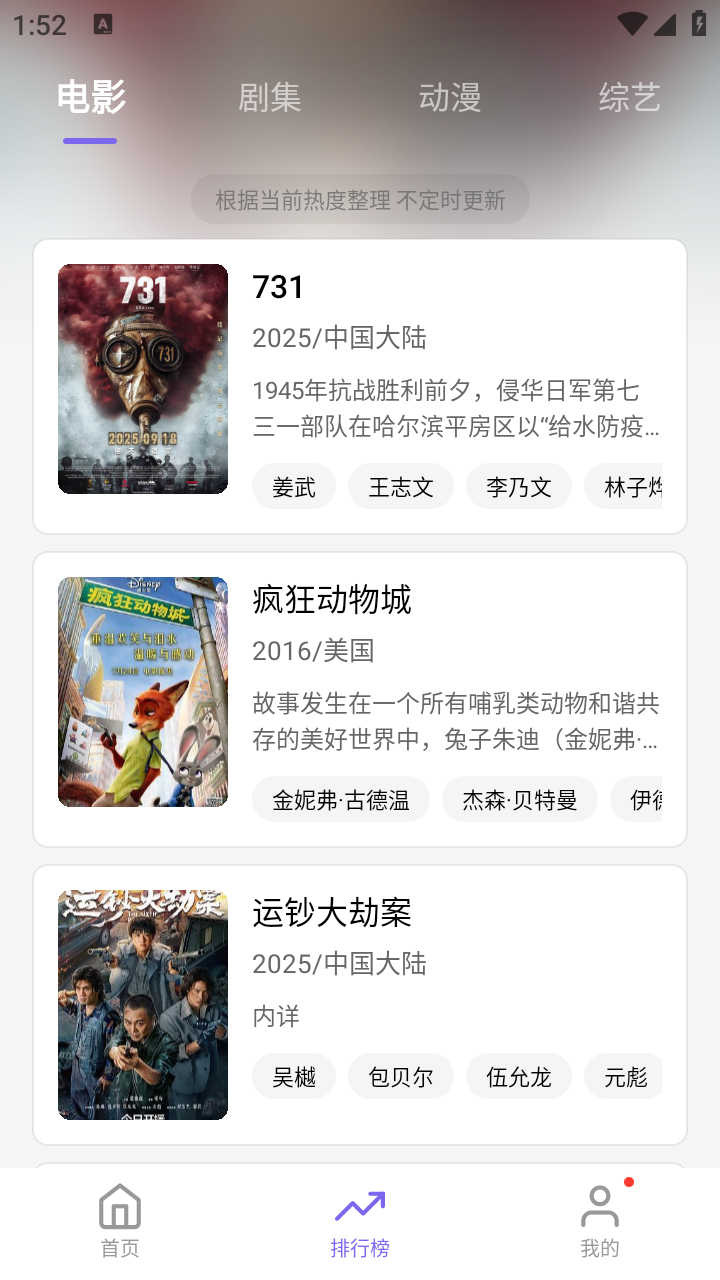Select the 综艺 category tab
The image size is (720, 1280).
point(629,97)
